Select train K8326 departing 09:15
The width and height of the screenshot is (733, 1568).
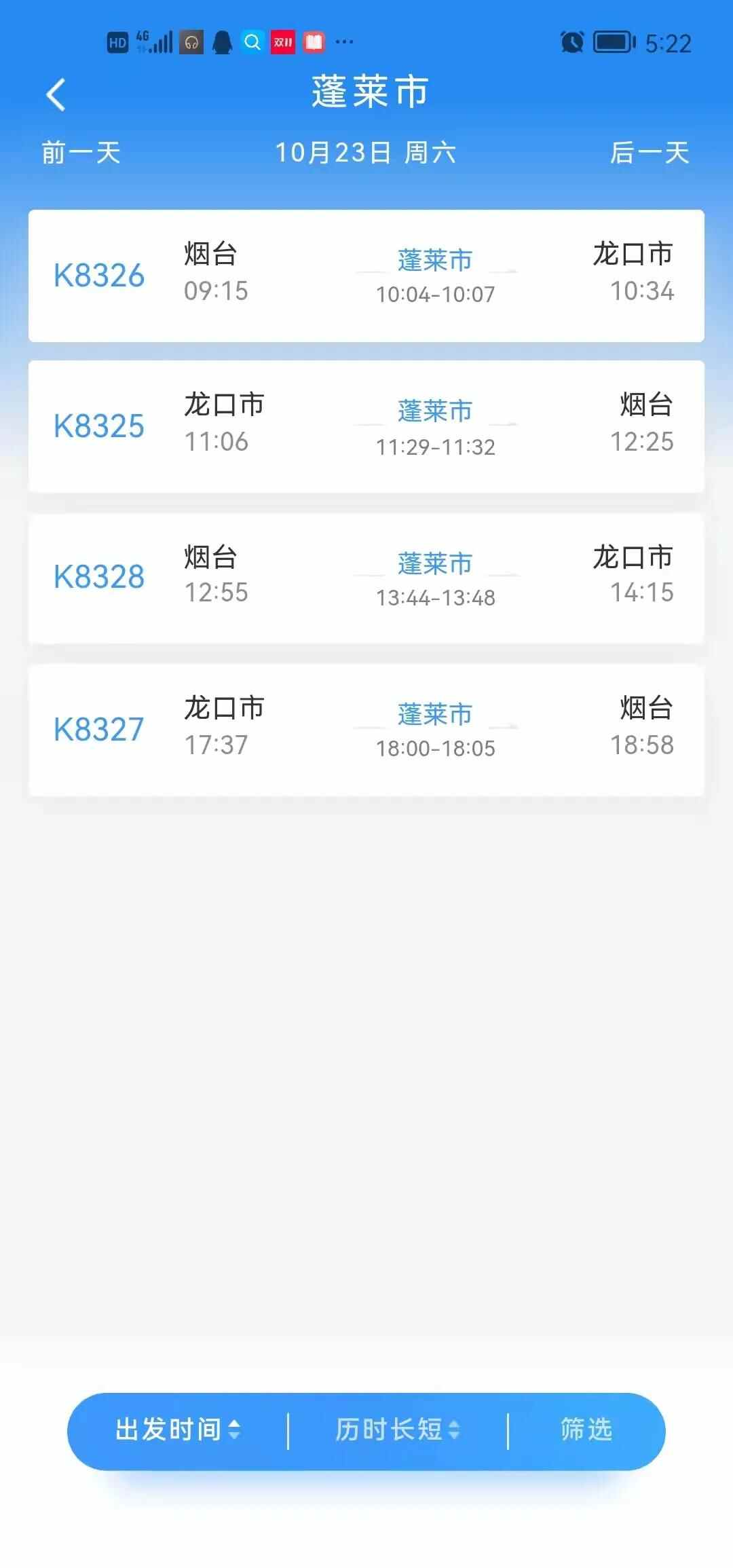click(x=366, y=275)
